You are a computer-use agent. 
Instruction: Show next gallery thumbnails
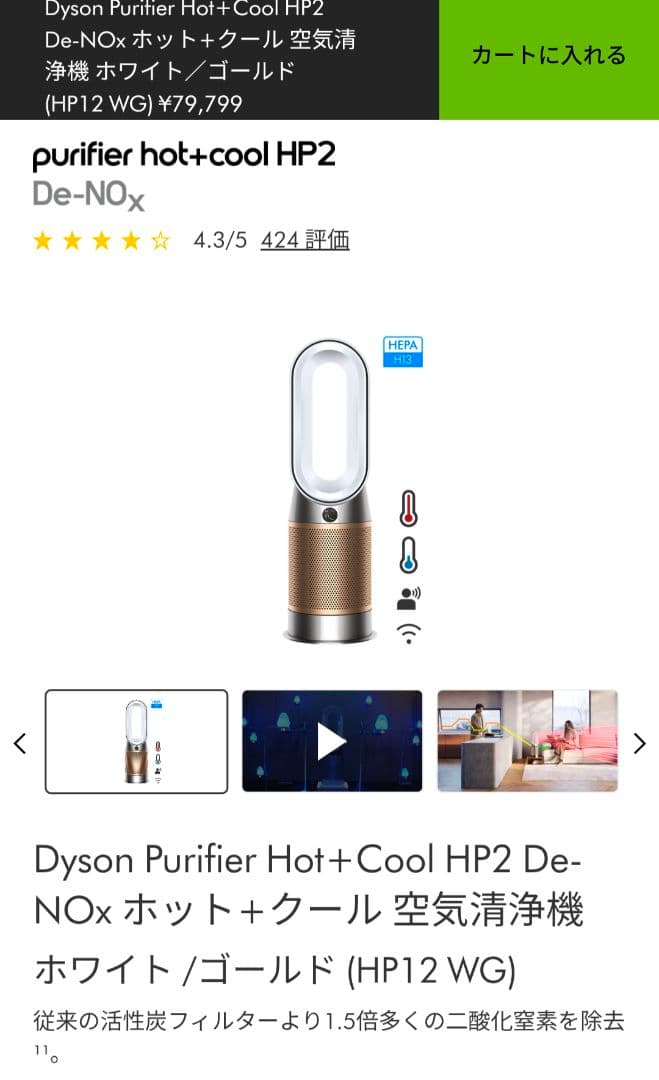point(640,743)
